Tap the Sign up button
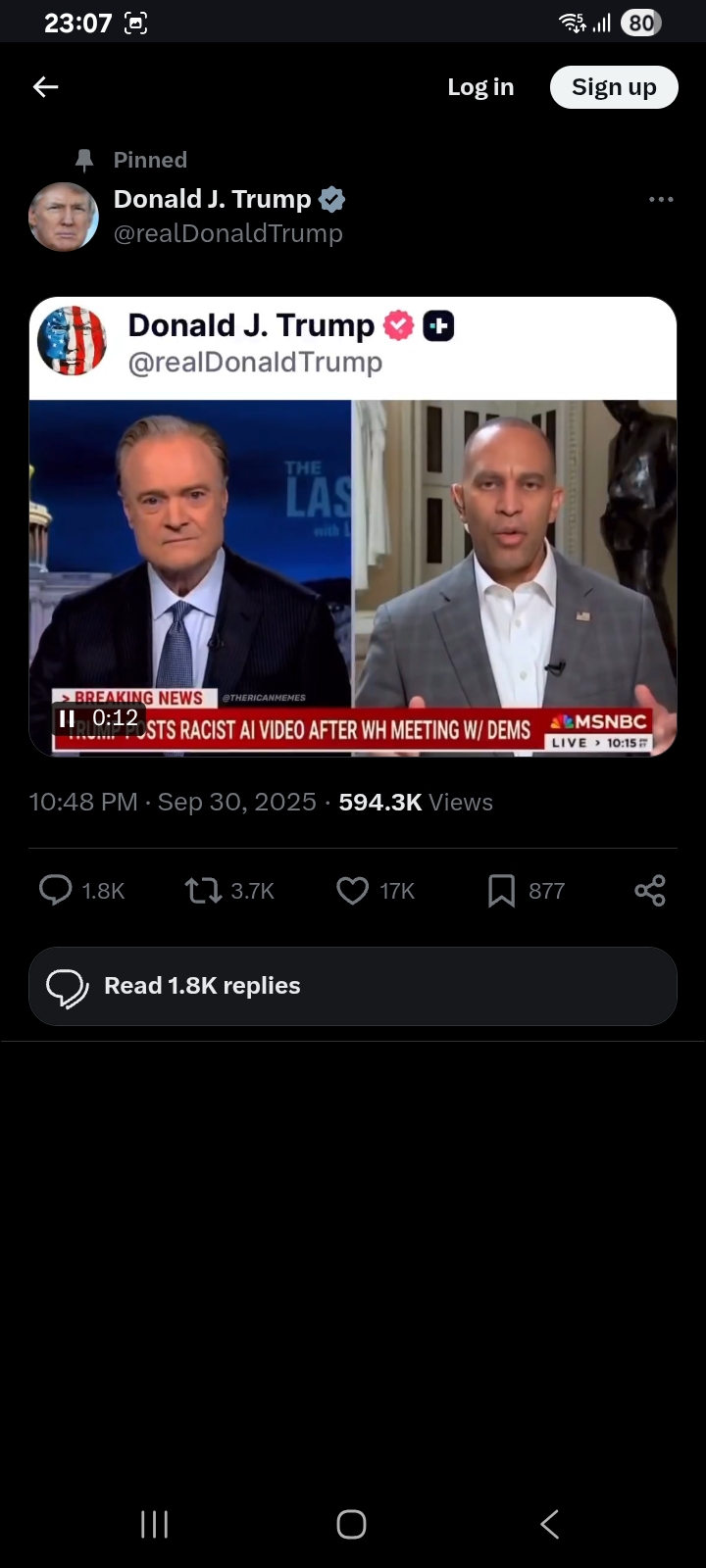This screenshot has width=706, height=1568. pos(614,87)
